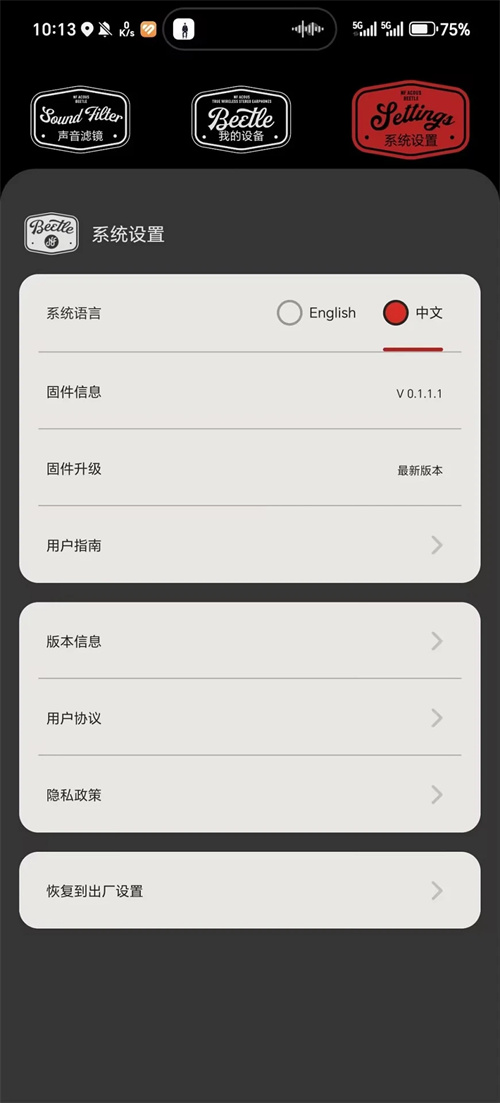
Task: Open 用户指南 user guide
Action: (x=250, y=544)
